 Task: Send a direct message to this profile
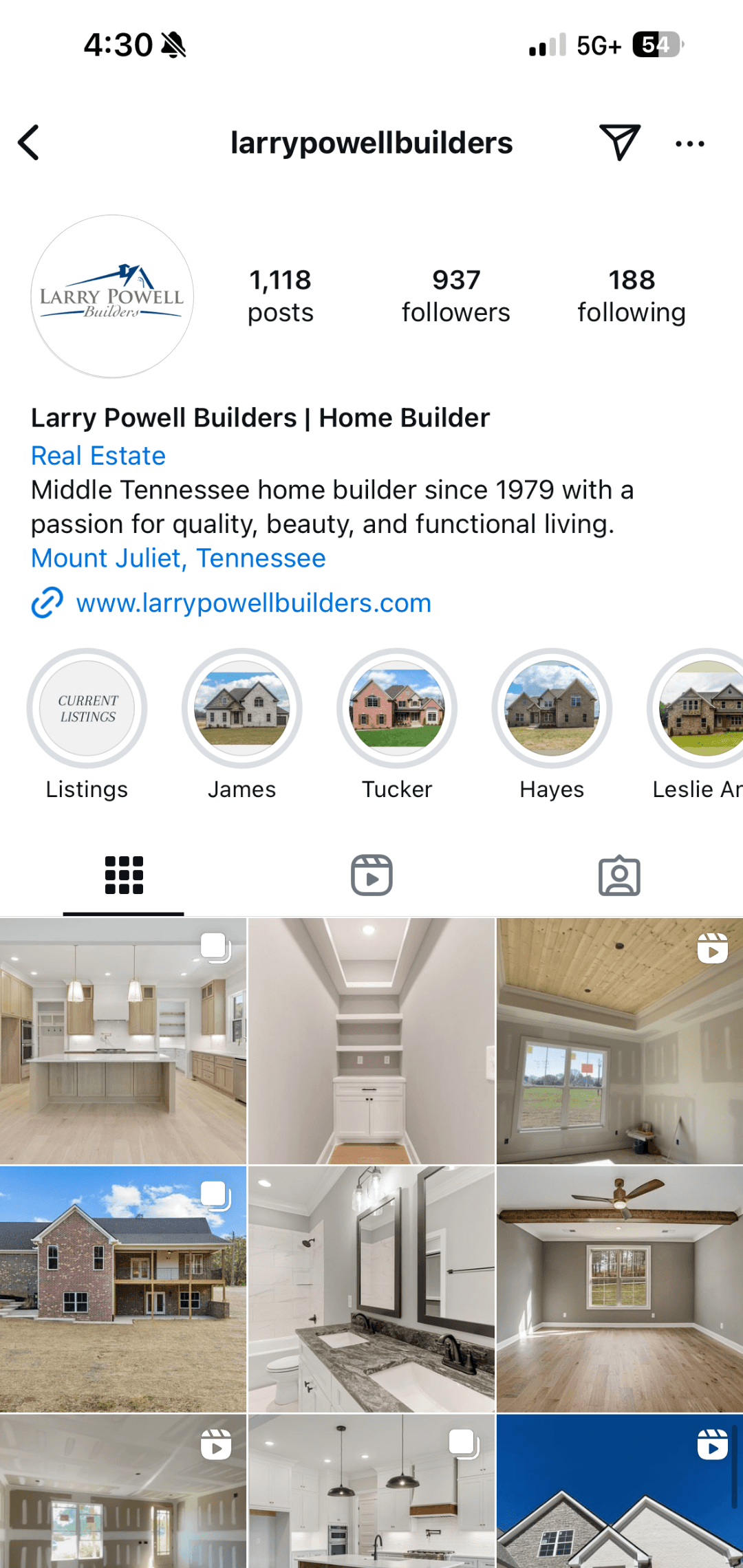pos(619,142)
